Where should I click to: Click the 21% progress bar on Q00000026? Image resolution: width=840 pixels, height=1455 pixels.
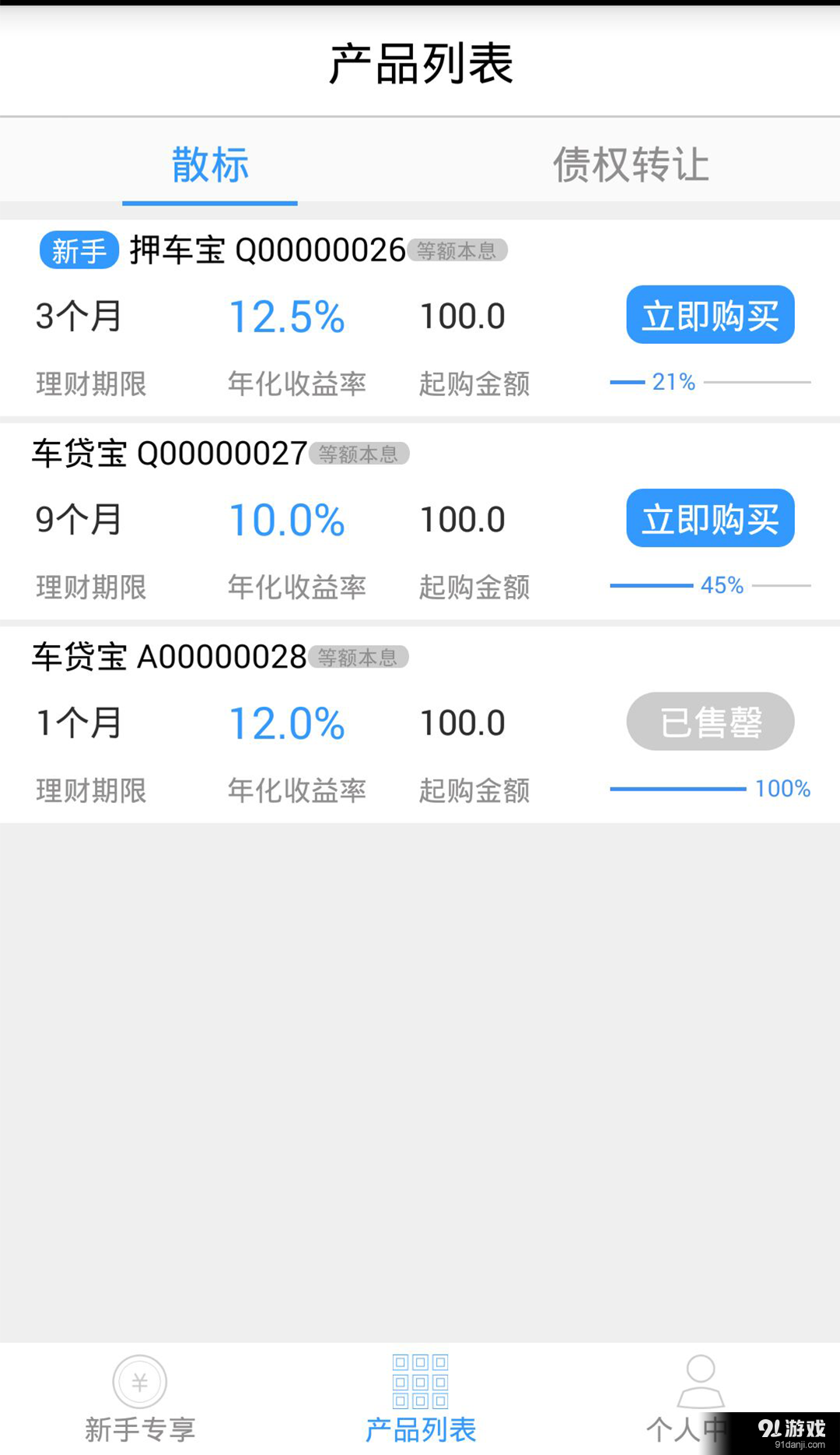[712, 382]
